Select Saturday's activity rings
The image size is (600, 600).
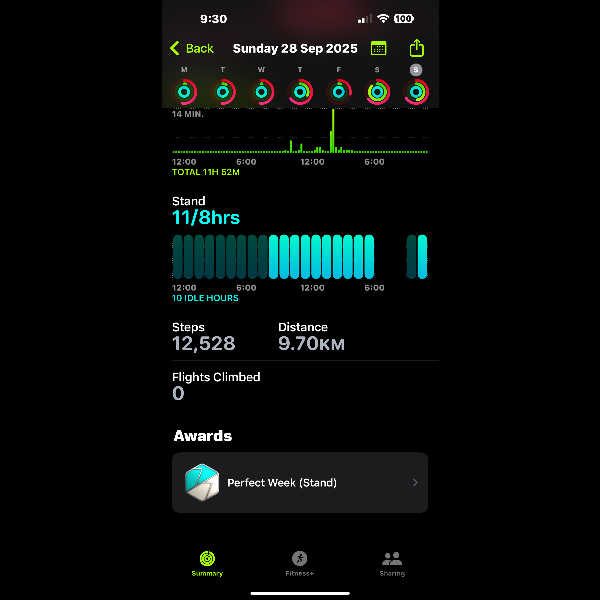[378, 92]
